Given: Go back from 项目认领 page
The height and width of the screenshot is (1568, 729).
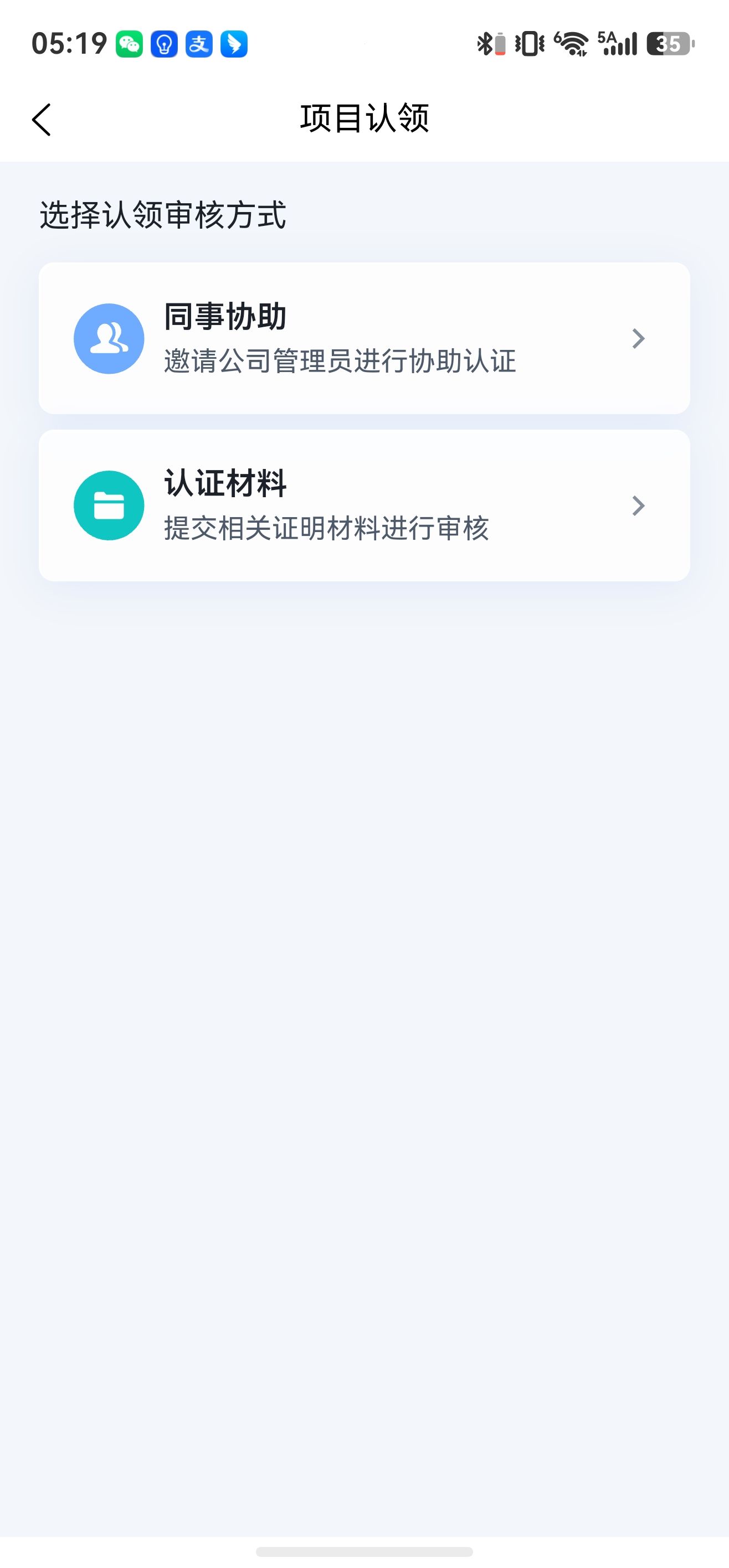Looking at the screenshot, I should click(x=42, y=119).
